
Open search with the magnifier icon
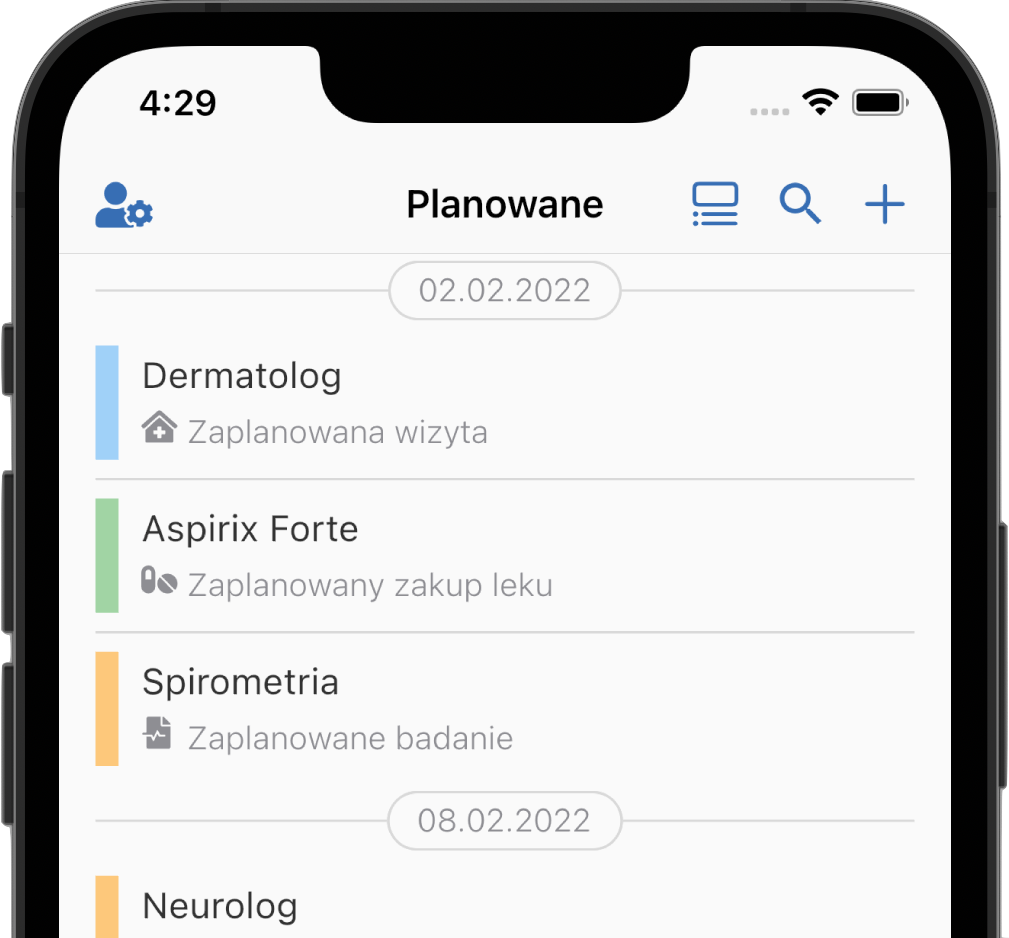[800, 205]
